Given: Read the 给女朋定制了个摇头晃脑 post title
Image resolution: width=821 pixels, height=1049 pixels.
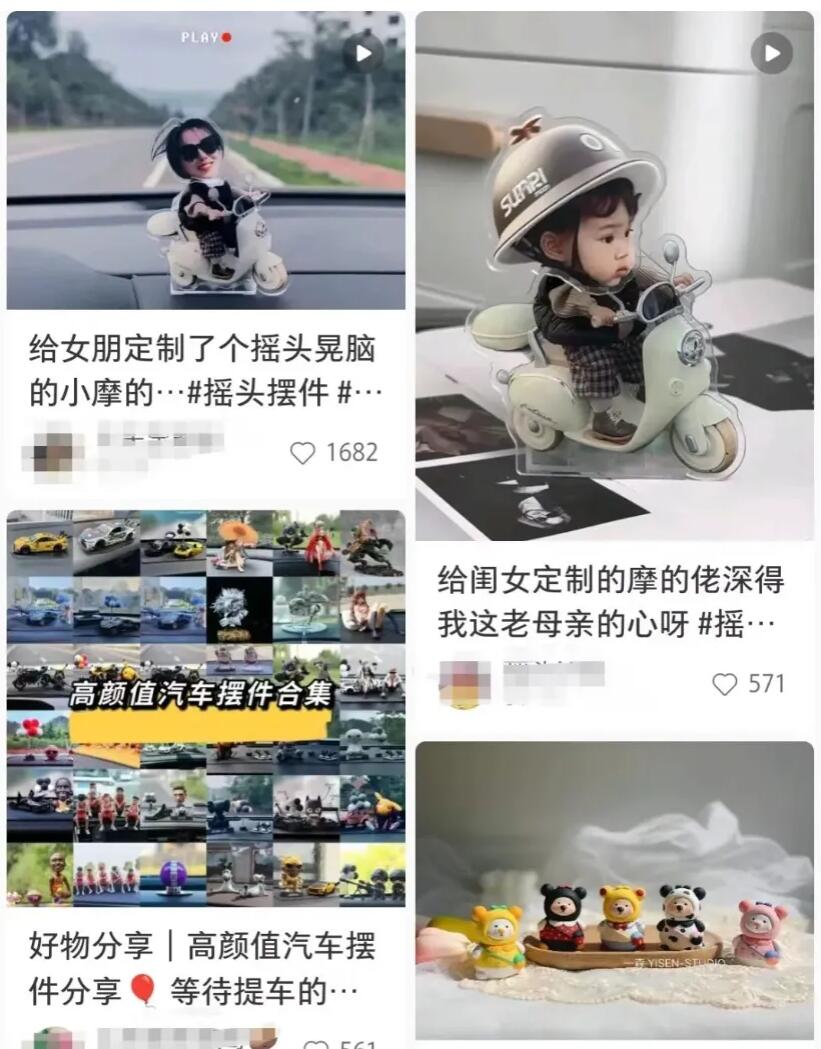Looking at the screenshot, I should pyautogui.click(x=205, y=371).
